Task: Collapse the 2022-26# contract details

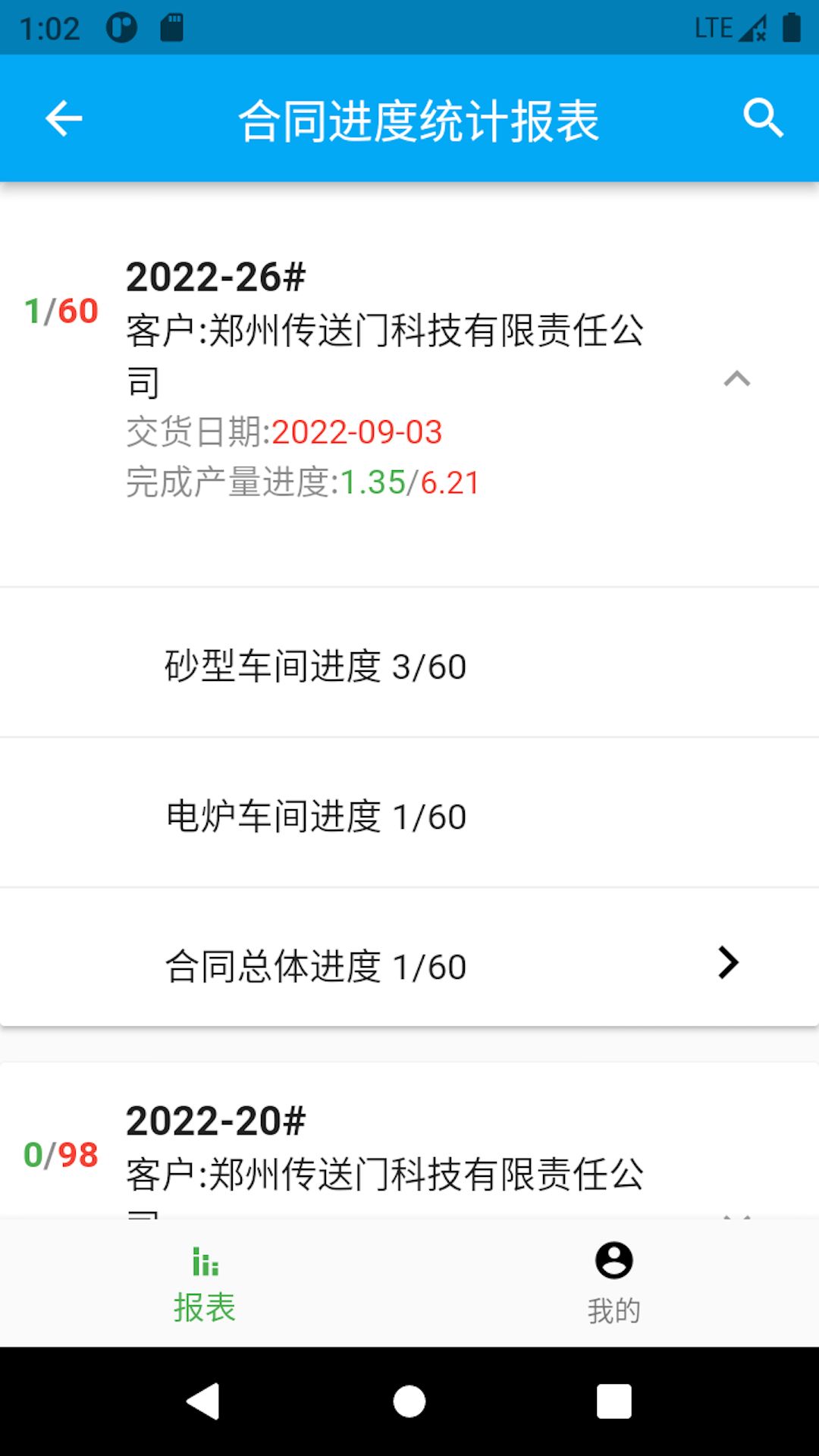Action: [x=734, y=378]
